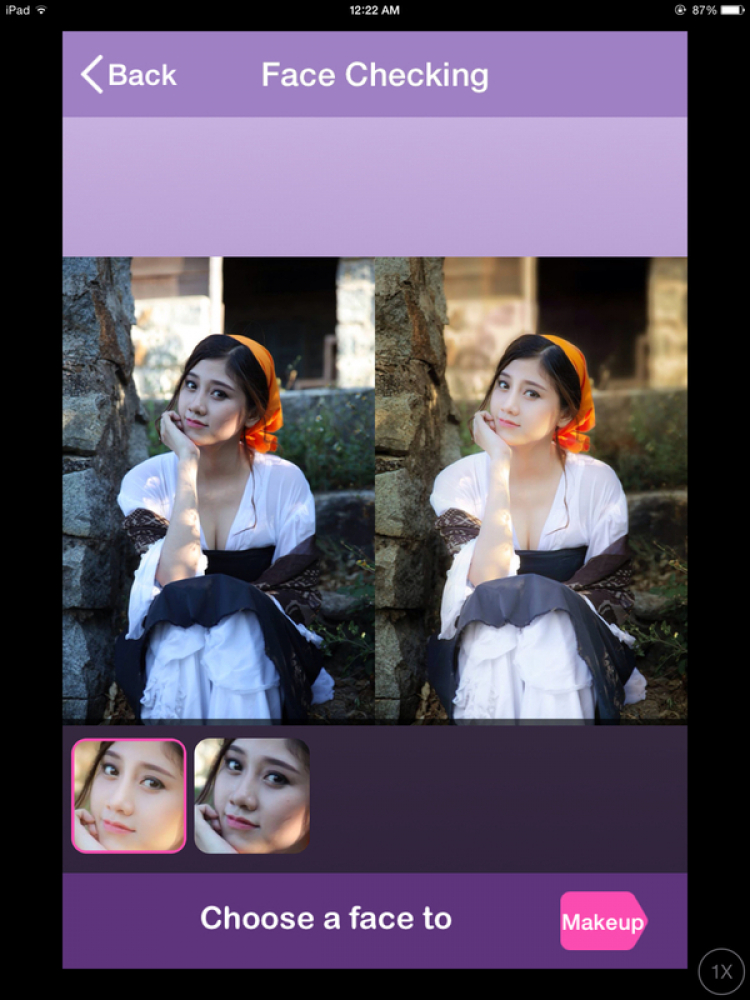750x1000 pixels.
Task: Tap the pink Makeup button
Action: coord(603,921)
